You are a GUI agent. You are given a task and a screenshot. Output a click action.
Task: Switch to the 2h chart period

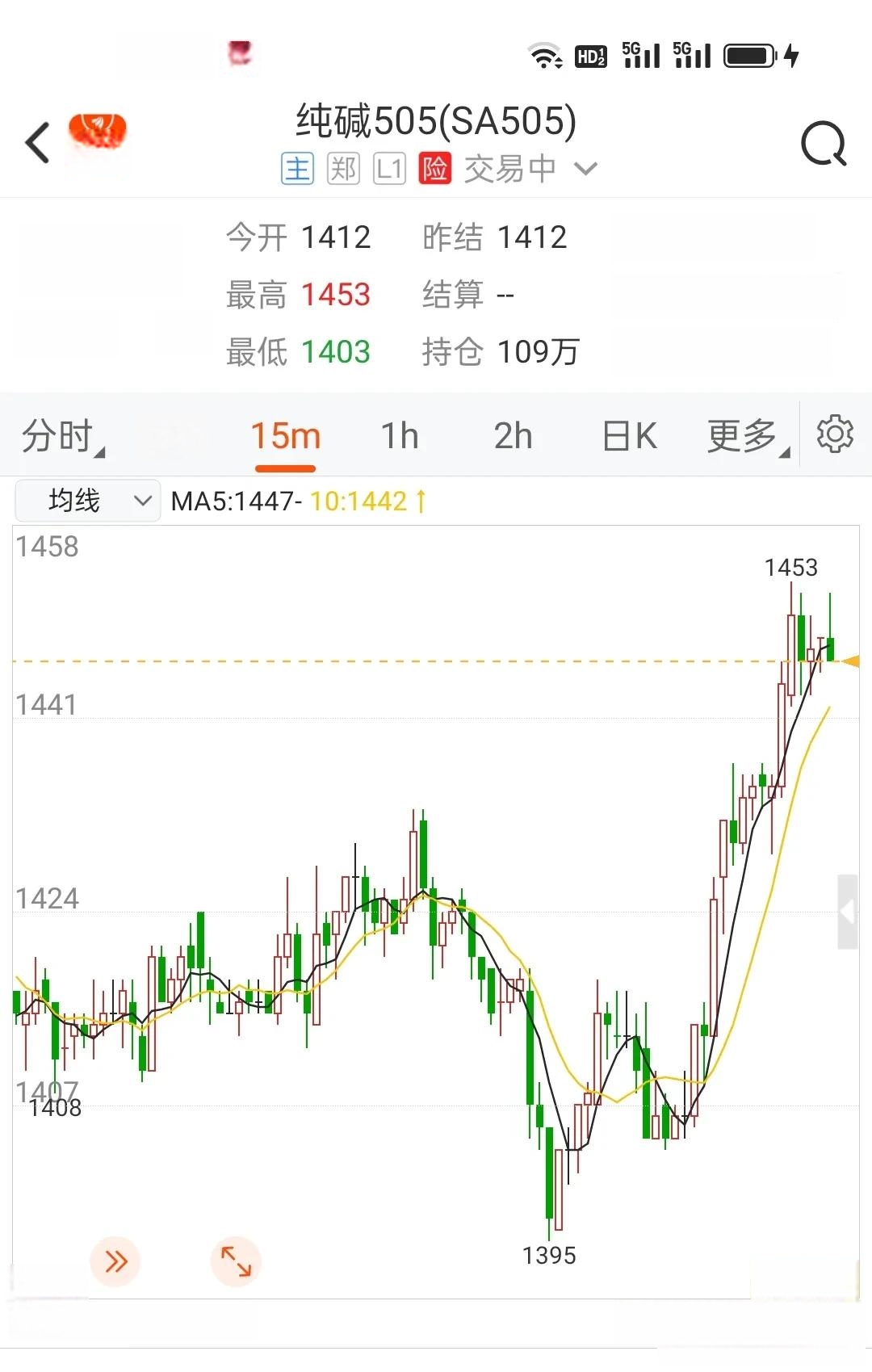(x=514, y=437)
